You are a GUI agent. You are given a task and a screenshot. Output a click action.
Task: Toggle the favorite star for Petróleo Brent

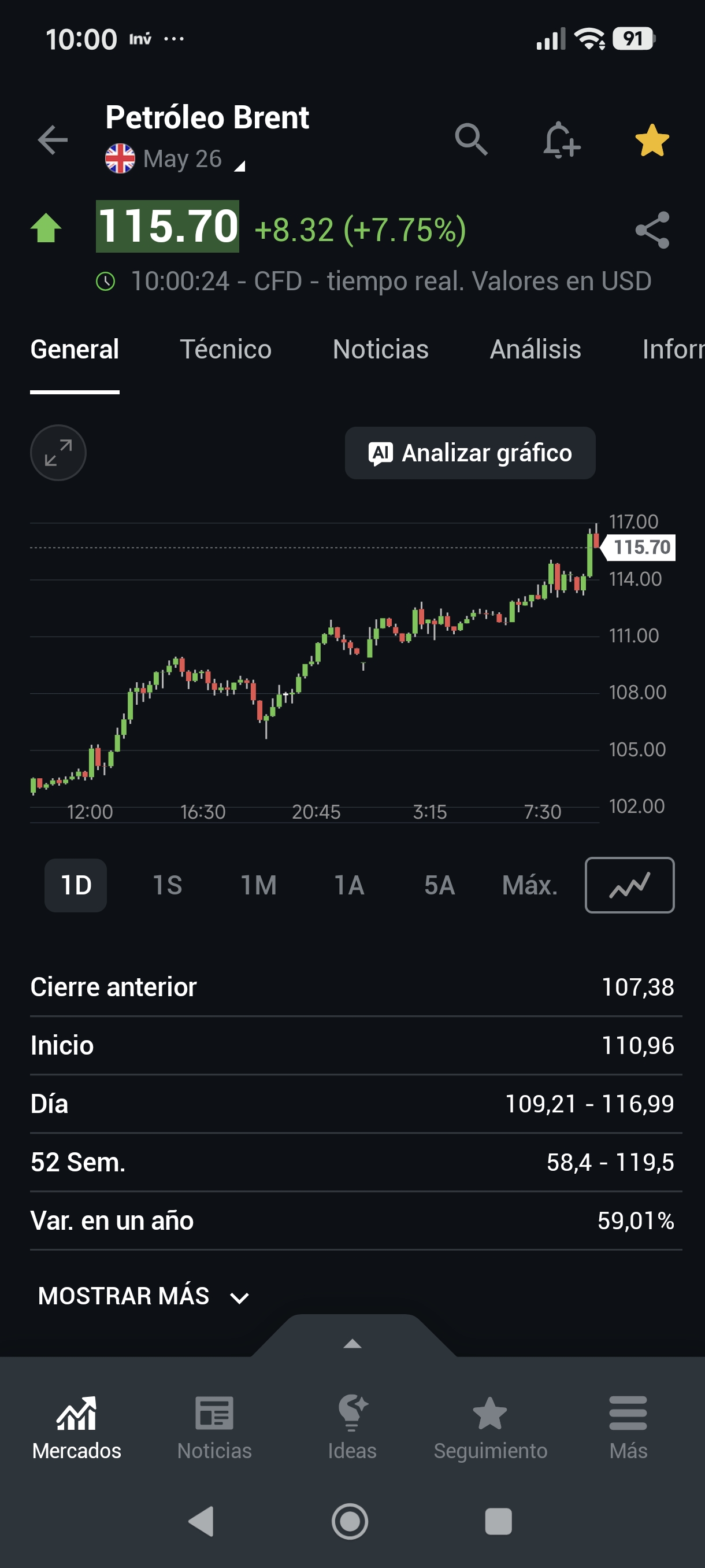[651, 140]
